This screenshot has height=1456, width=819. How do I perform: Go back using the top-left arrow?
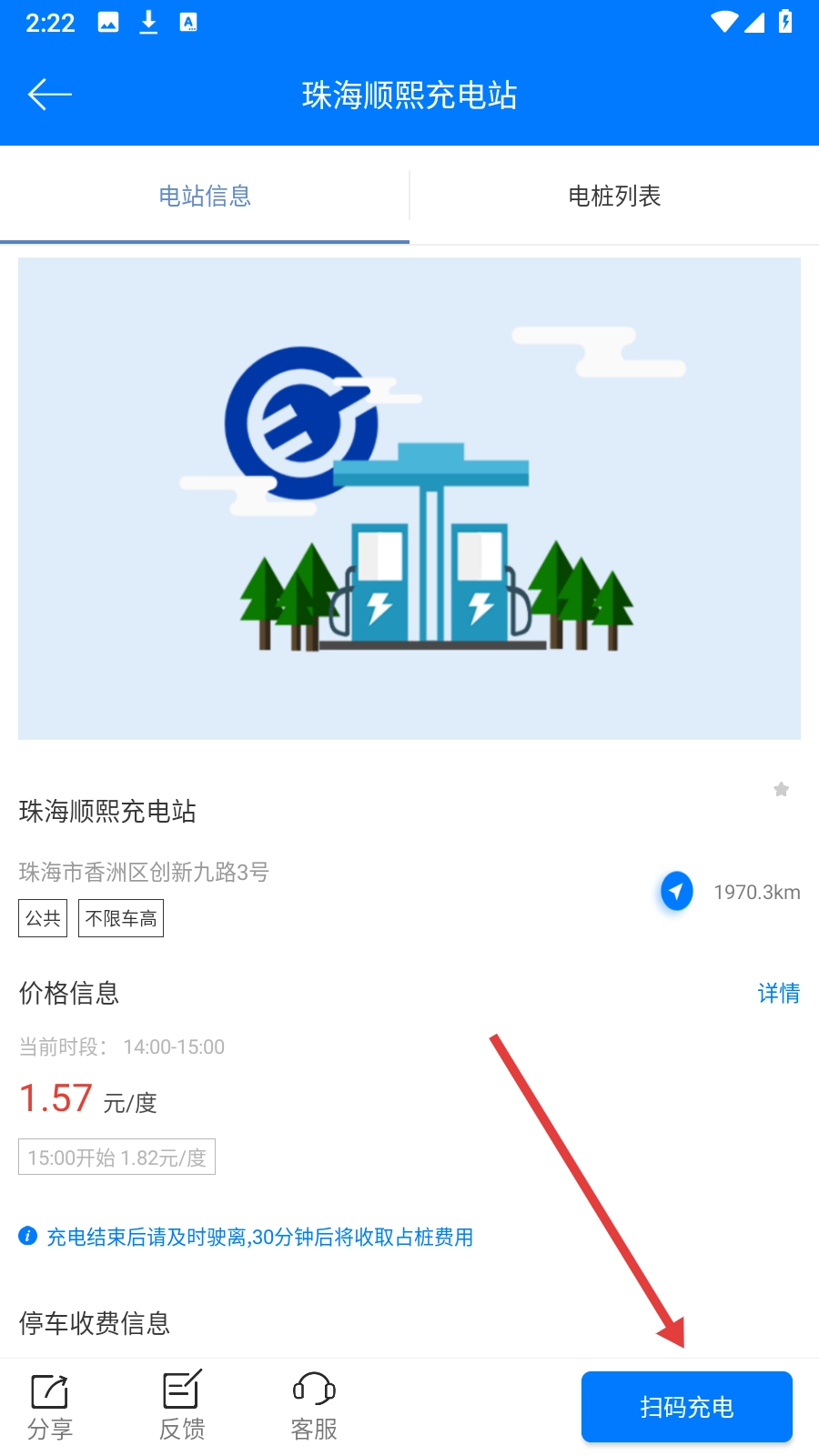50,95
